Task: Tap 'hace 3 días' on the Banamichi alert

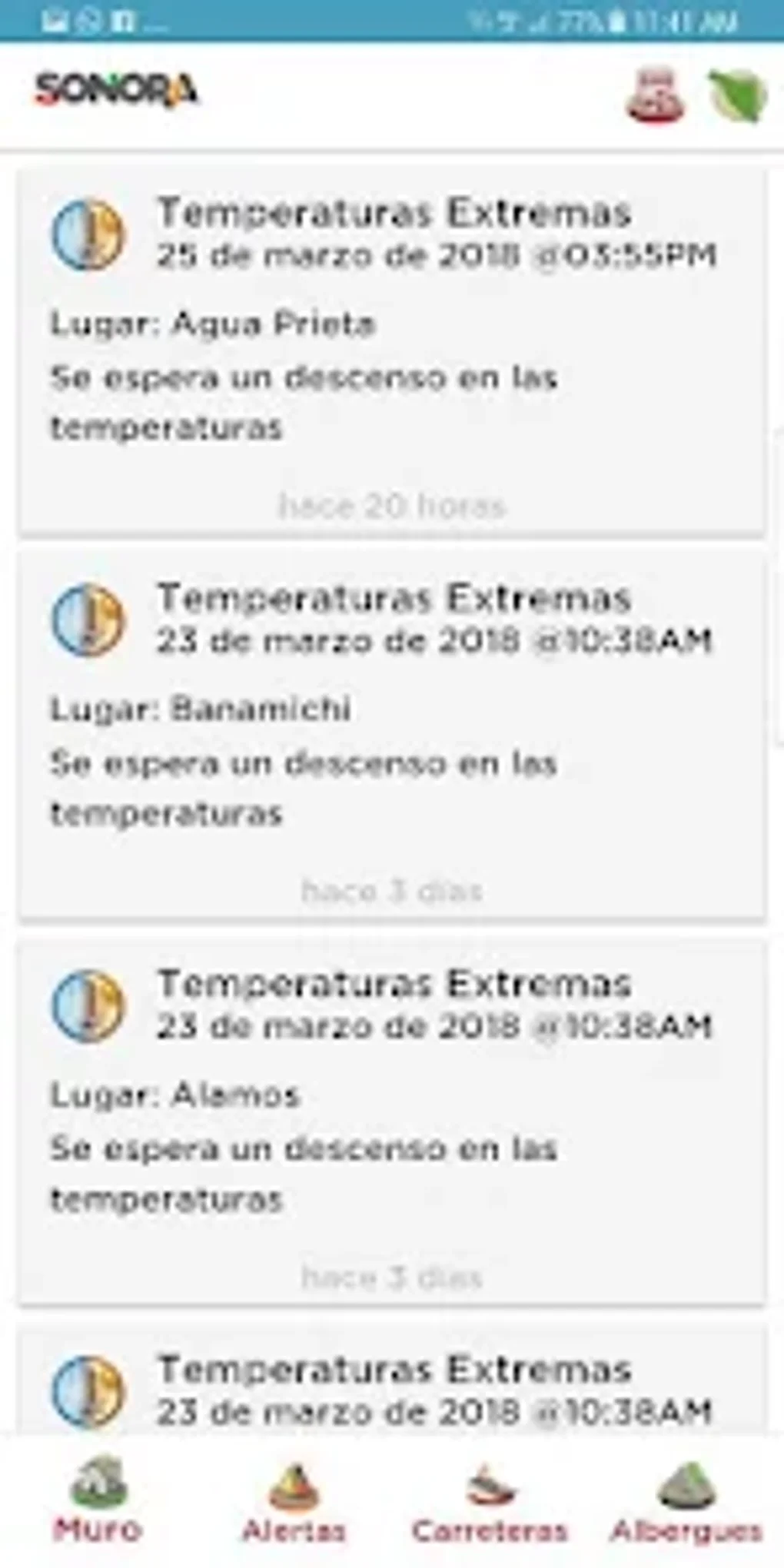Action: coord(394,892)
